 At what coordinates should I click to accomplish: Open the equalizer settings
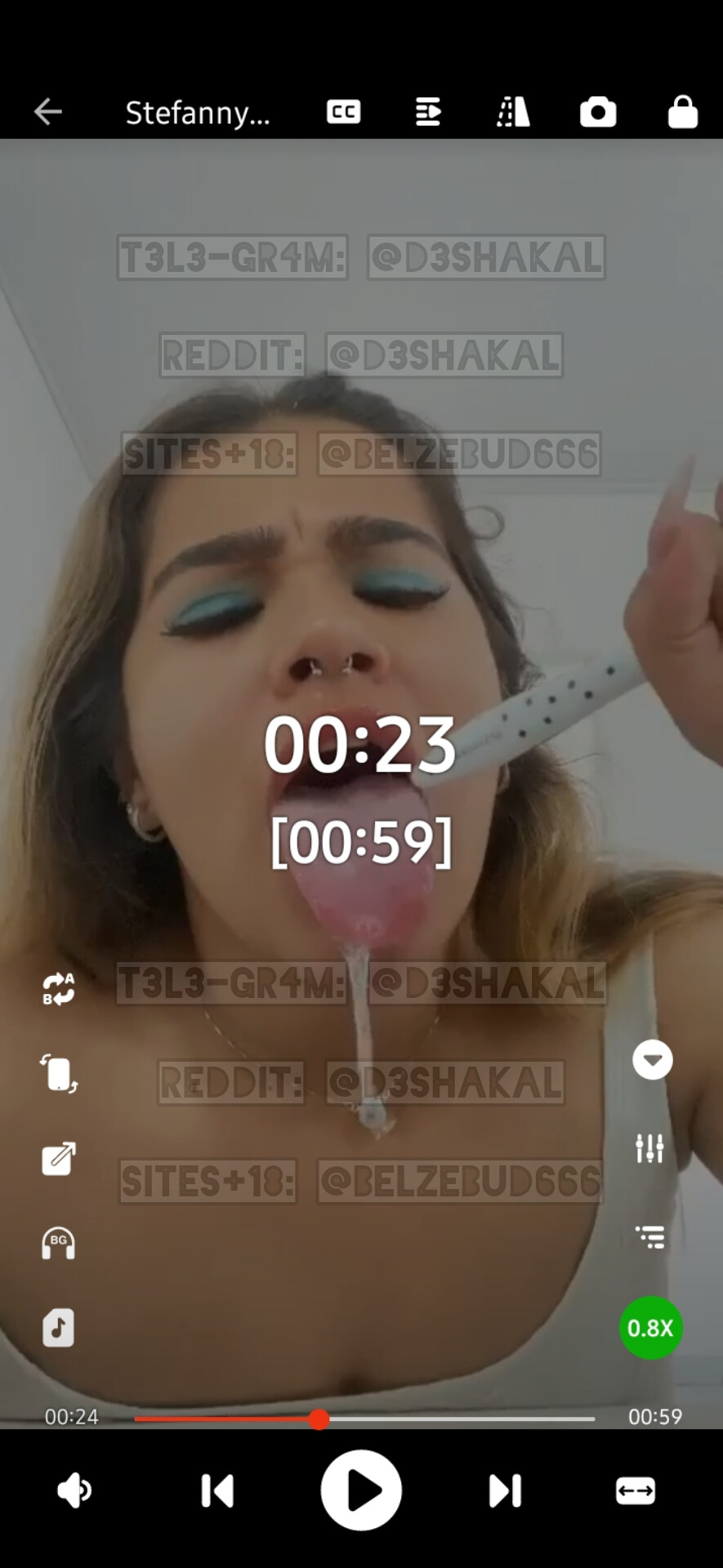(x=649, y=1148)
